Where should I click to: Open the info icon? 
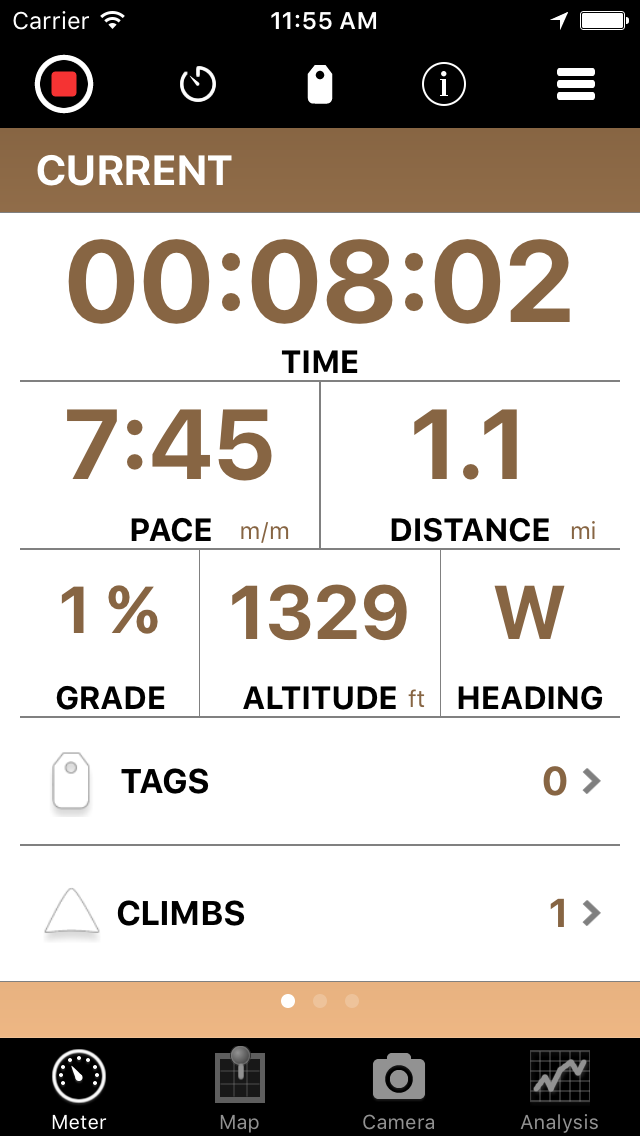444,85
